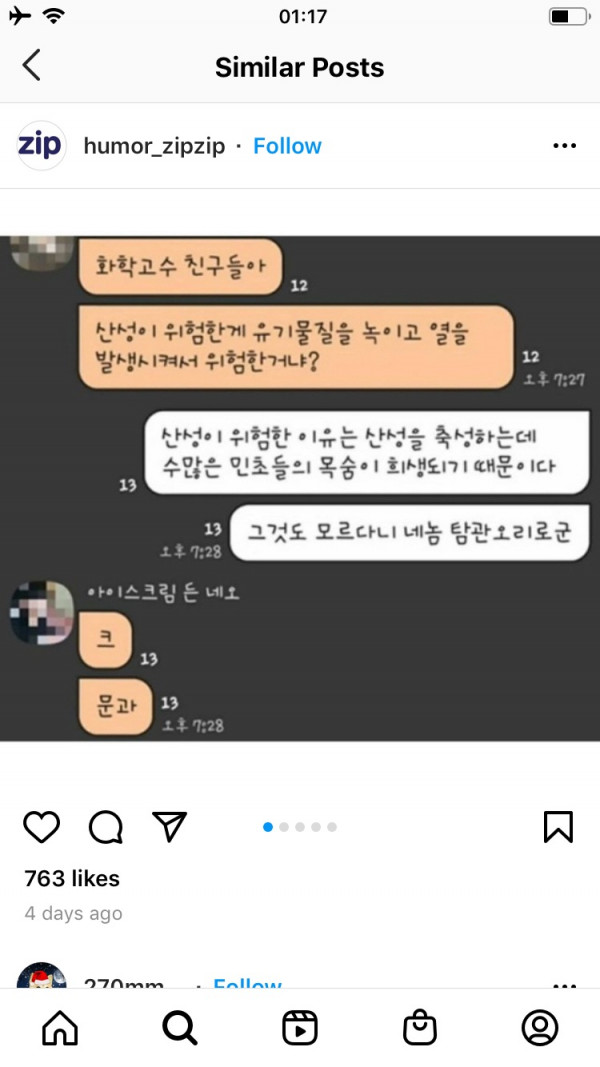
Task: Go back from Similar Posts
Action: [x=32, y=66]
